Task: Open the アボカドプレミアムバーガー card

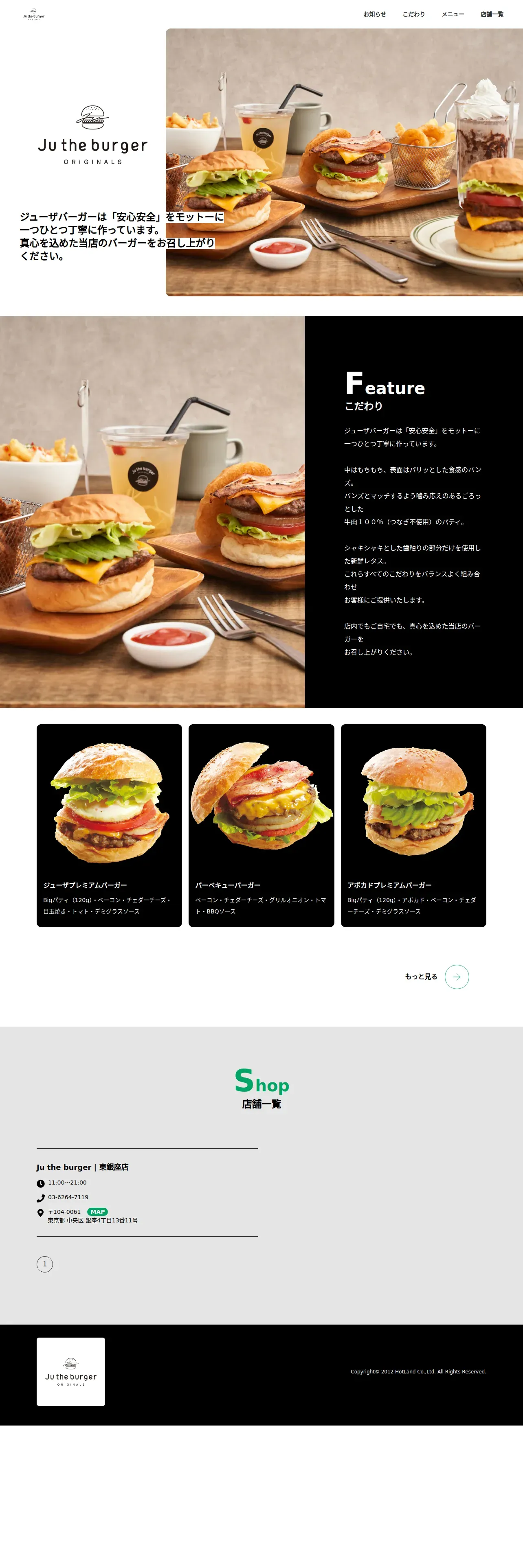Action: [413, 825]
